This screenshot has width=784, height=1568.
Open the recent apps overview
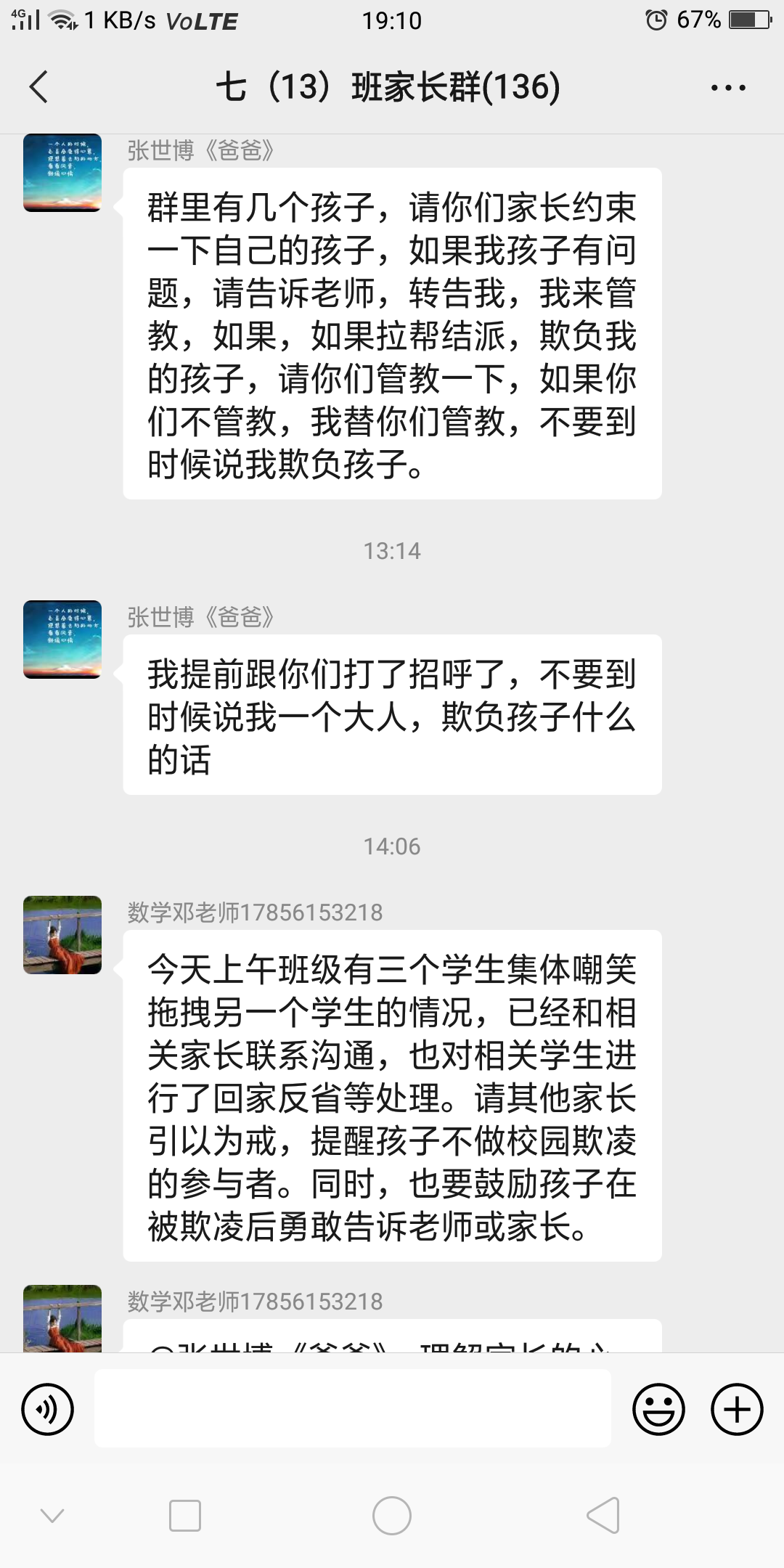(x=185, y=1516)
